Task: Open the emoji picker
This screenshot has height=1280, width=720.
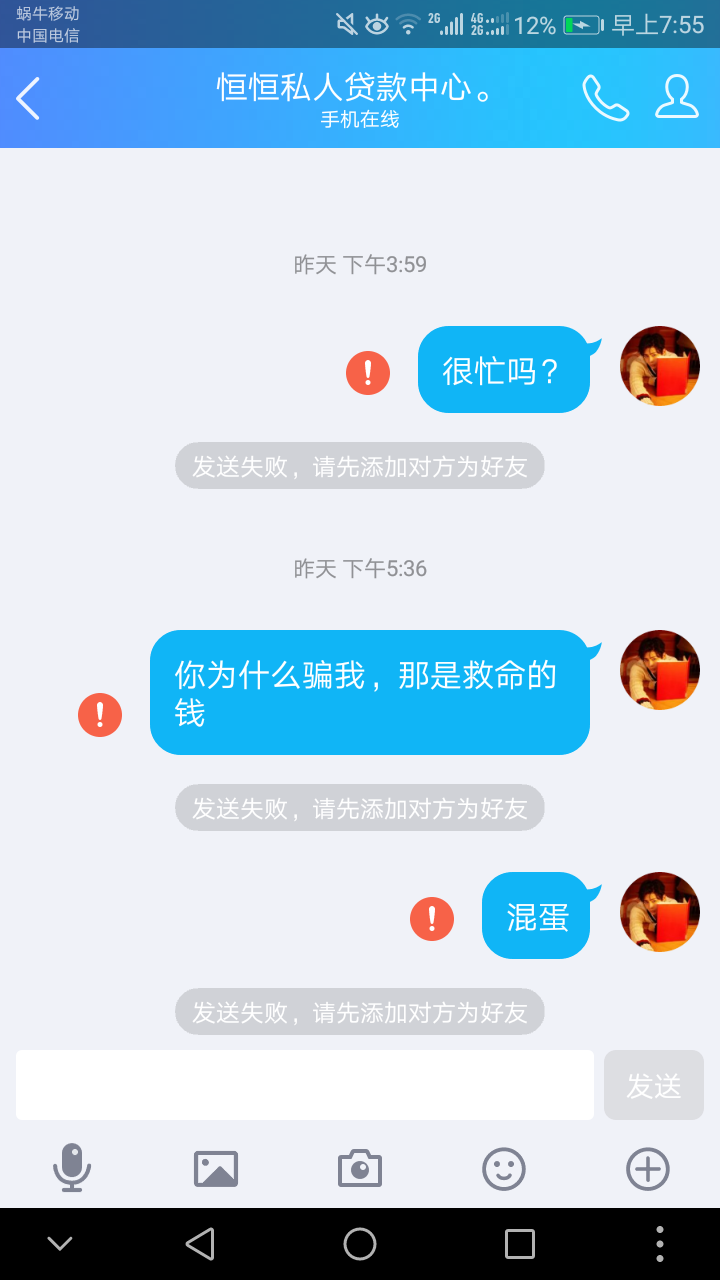Action: (504, 1168)
